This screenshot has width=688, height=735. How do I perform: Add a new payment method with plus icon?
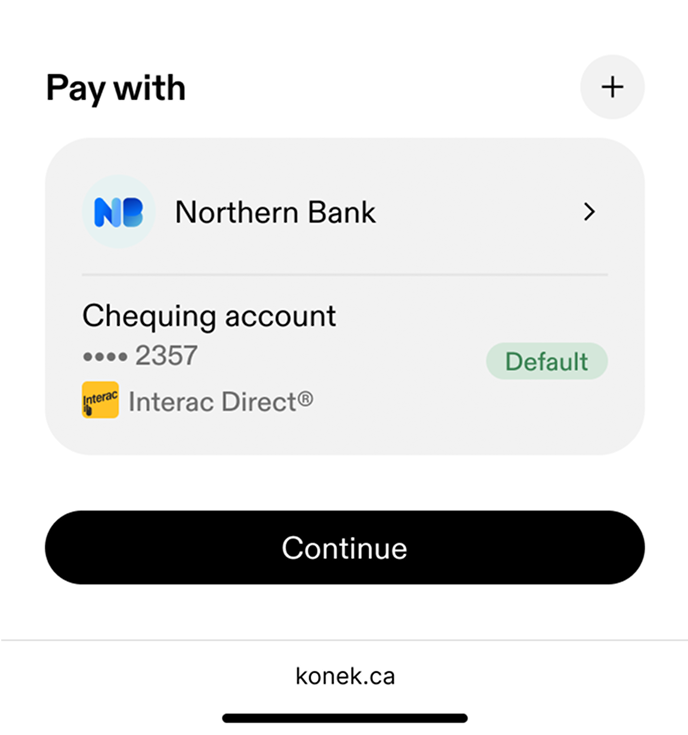[x=612, y=87]
